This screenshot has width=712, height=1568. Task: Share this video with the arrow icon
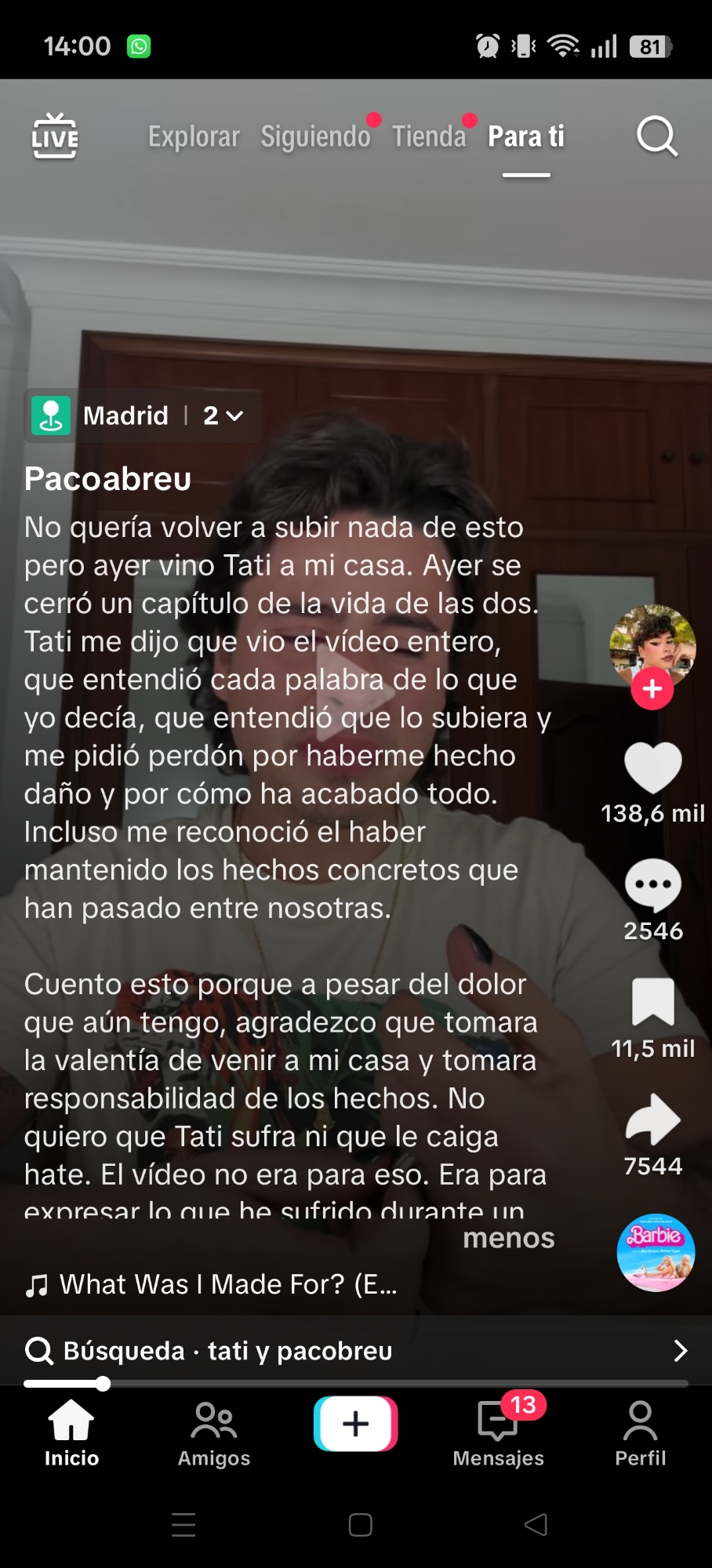pos(652,1120)
